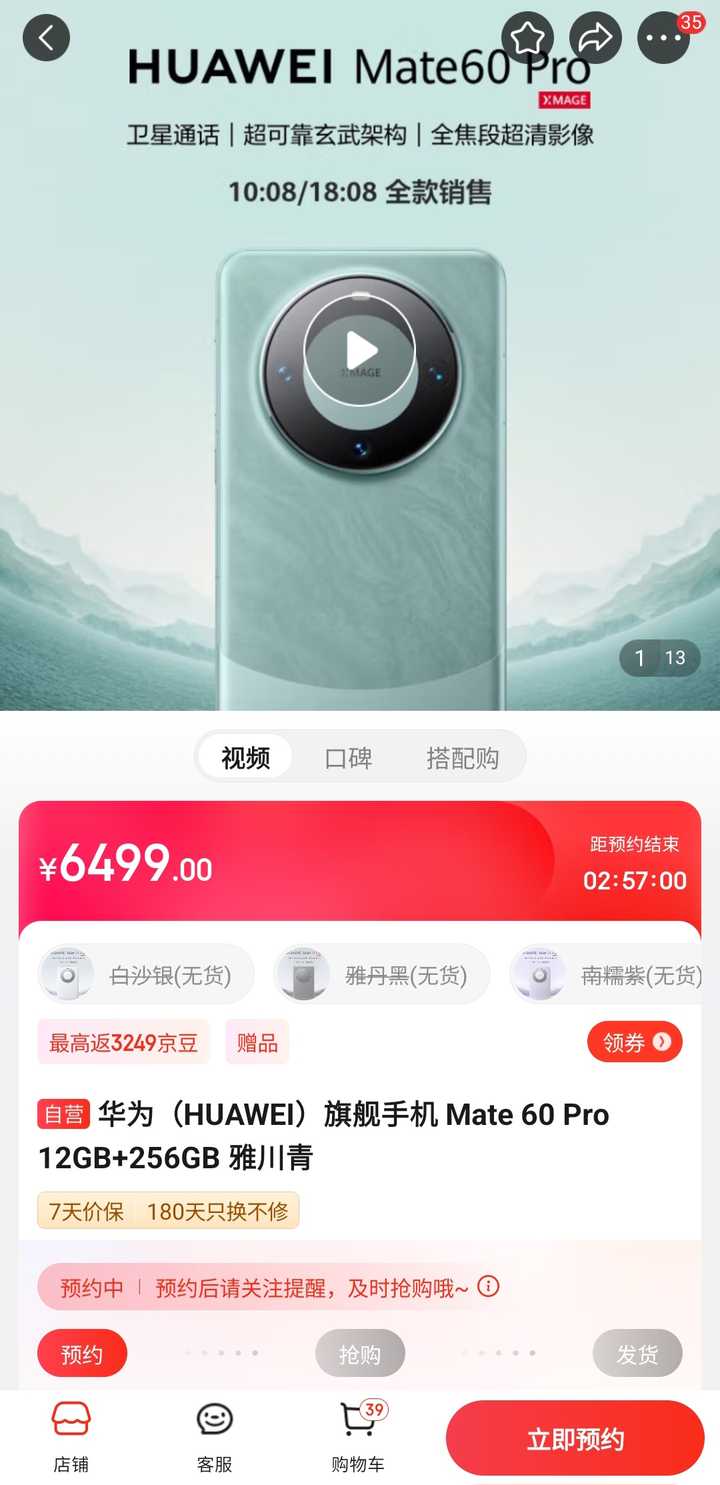
Task: View the 最高返3249京豆 reward details
Action: [x=124, y=1043]
